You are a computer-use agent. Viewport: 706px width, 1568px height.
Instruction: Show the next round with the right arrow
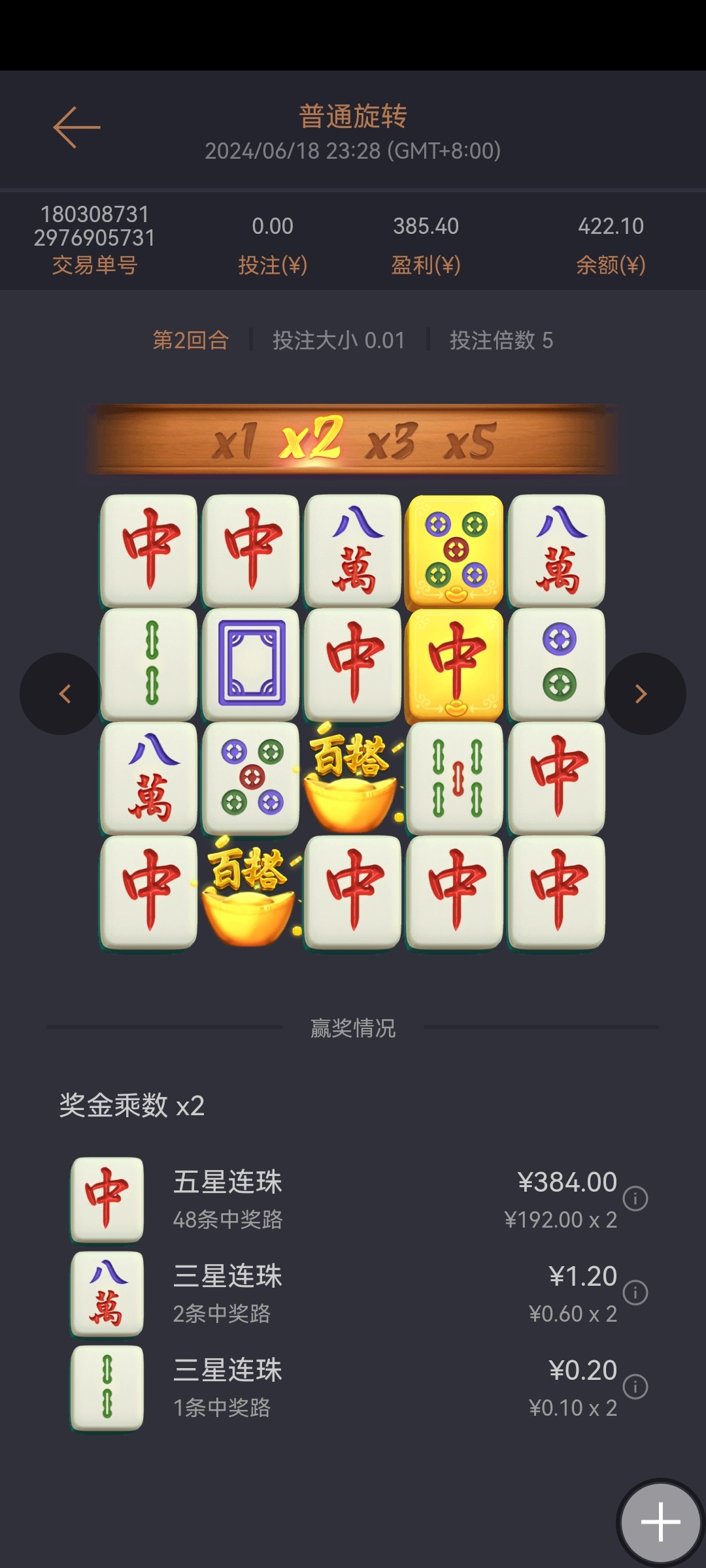[x=643, y=694]
